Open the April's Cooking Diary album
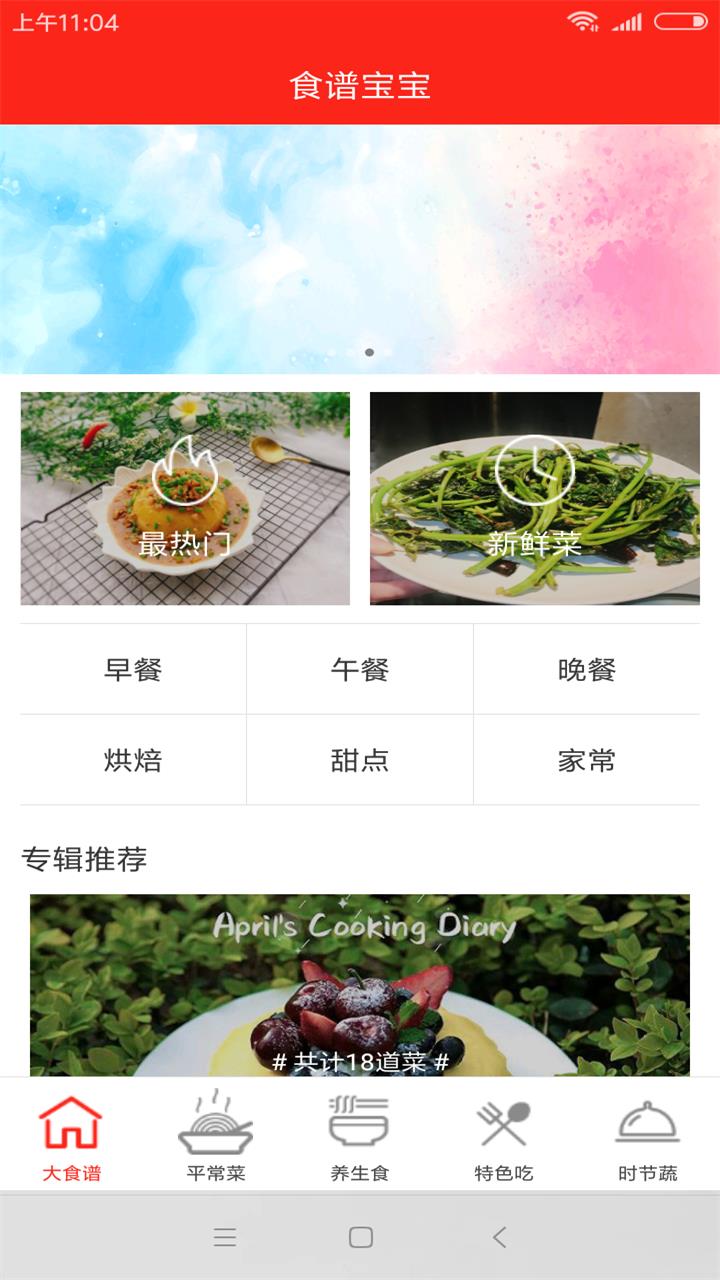The height and width of the screenshot is (1280, 720). coord(360,985)
